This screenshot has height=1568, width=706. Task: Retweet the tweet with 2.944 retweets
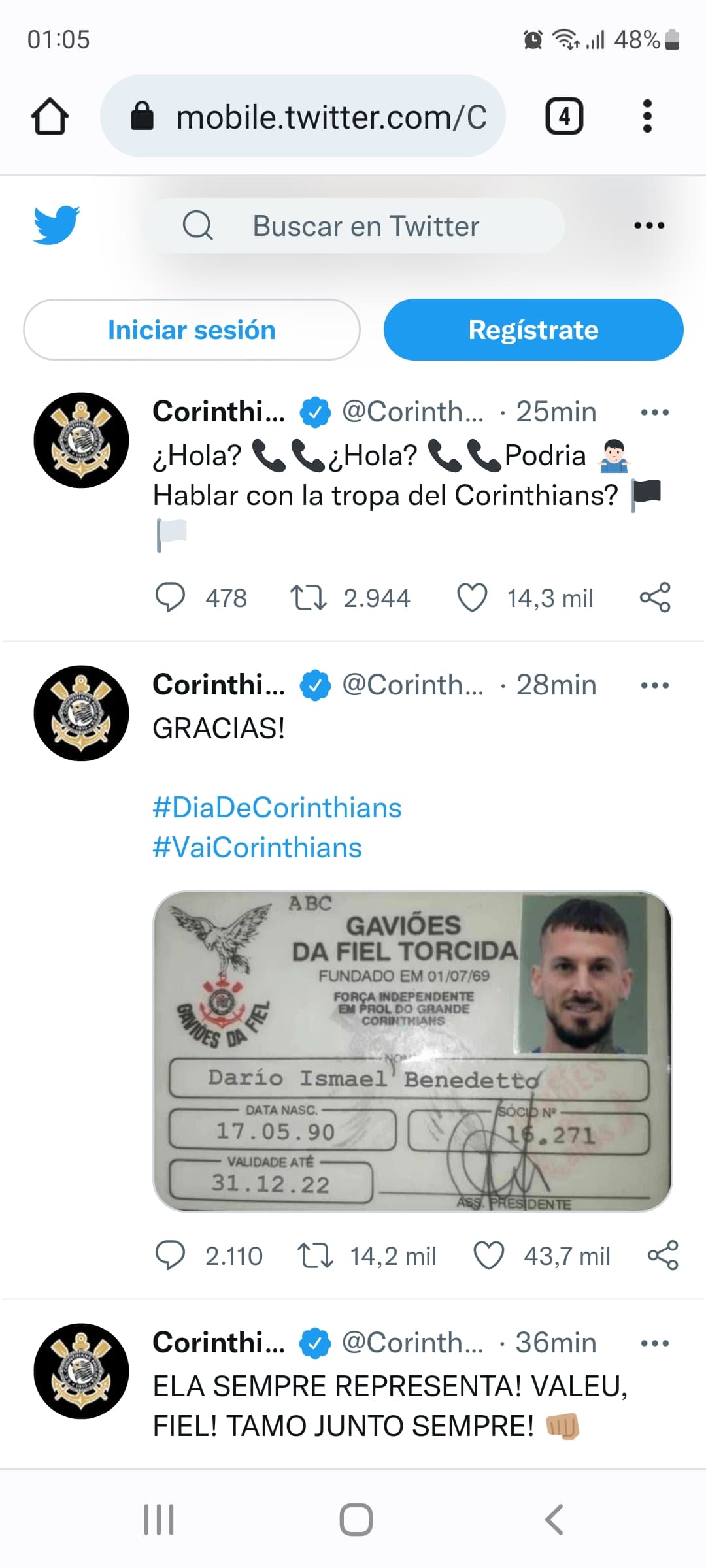coord(309,598)
